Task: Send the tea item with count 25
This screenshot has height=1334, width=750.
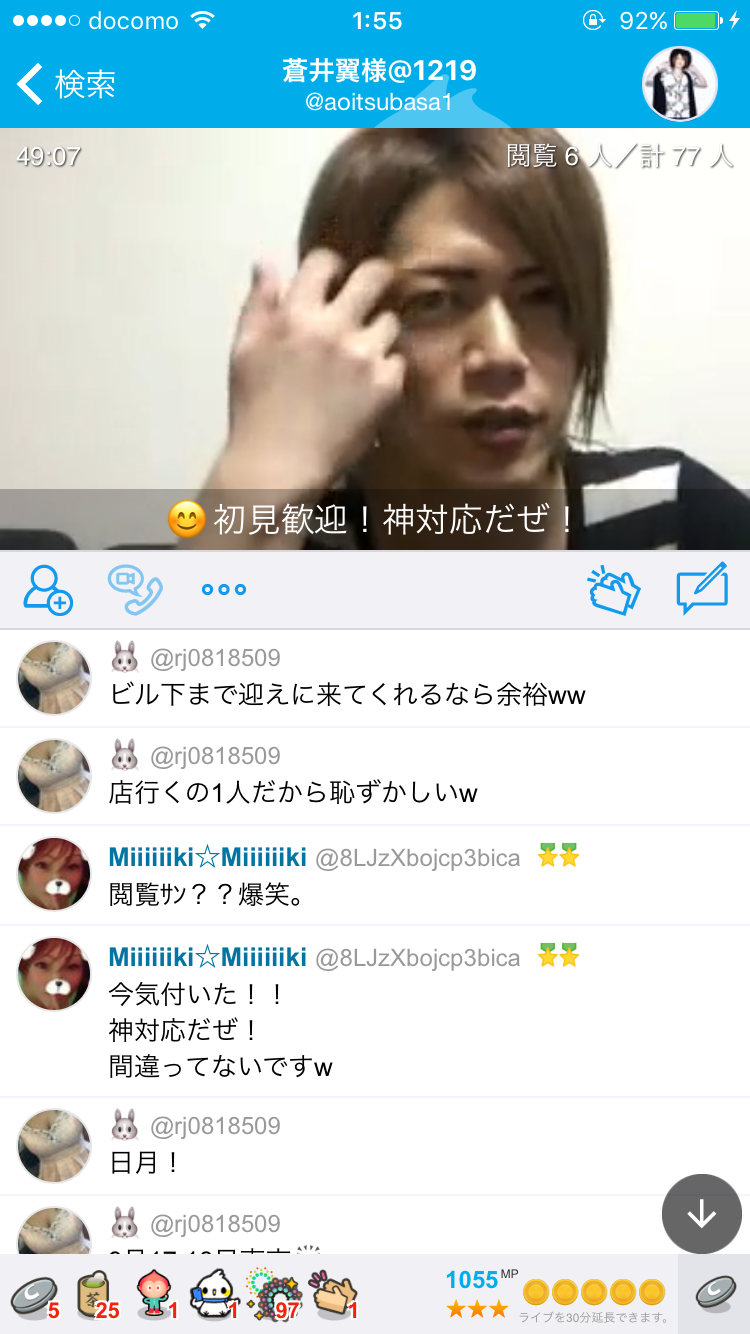Action: [x=94, y=1295]
